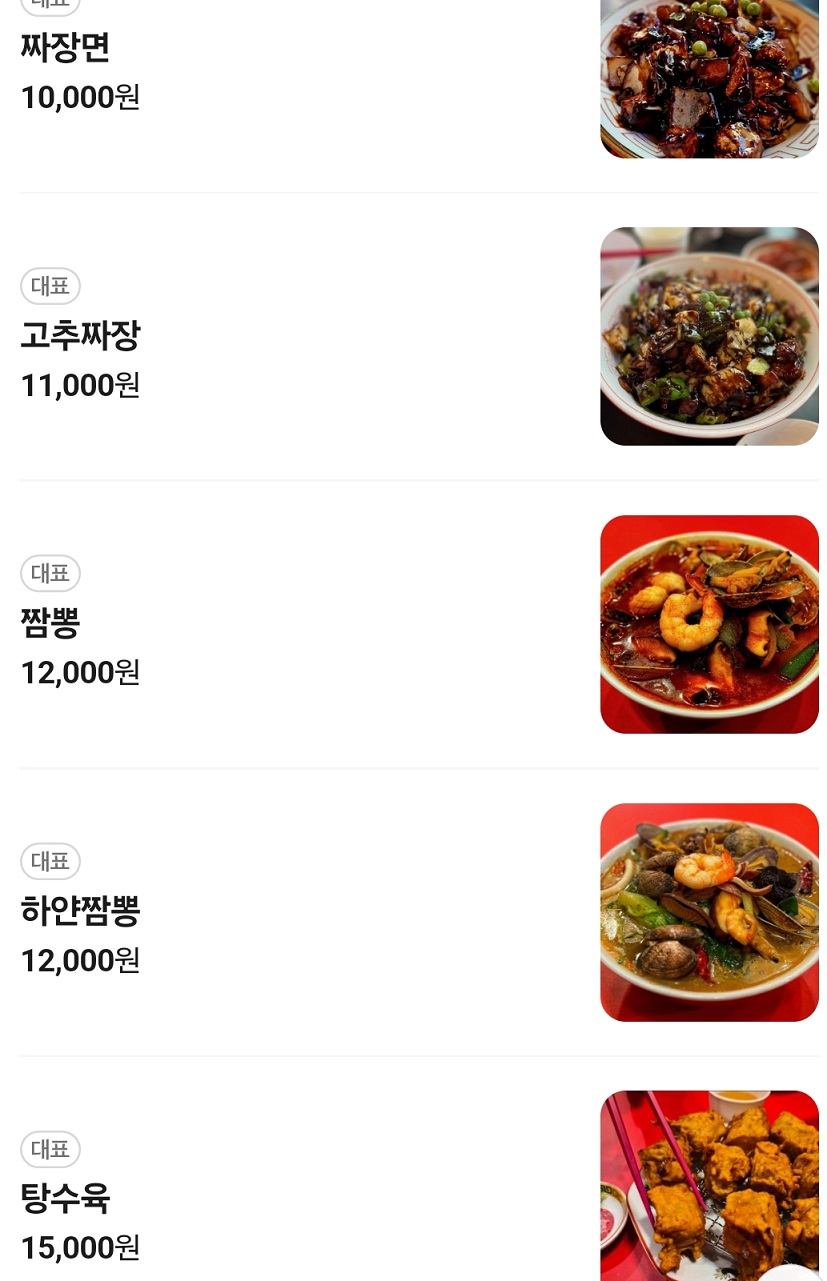Viewport: 827px width, 1281px height.
Task: Click the 대표 badge above 고추짜장
Action: [50, 286]
